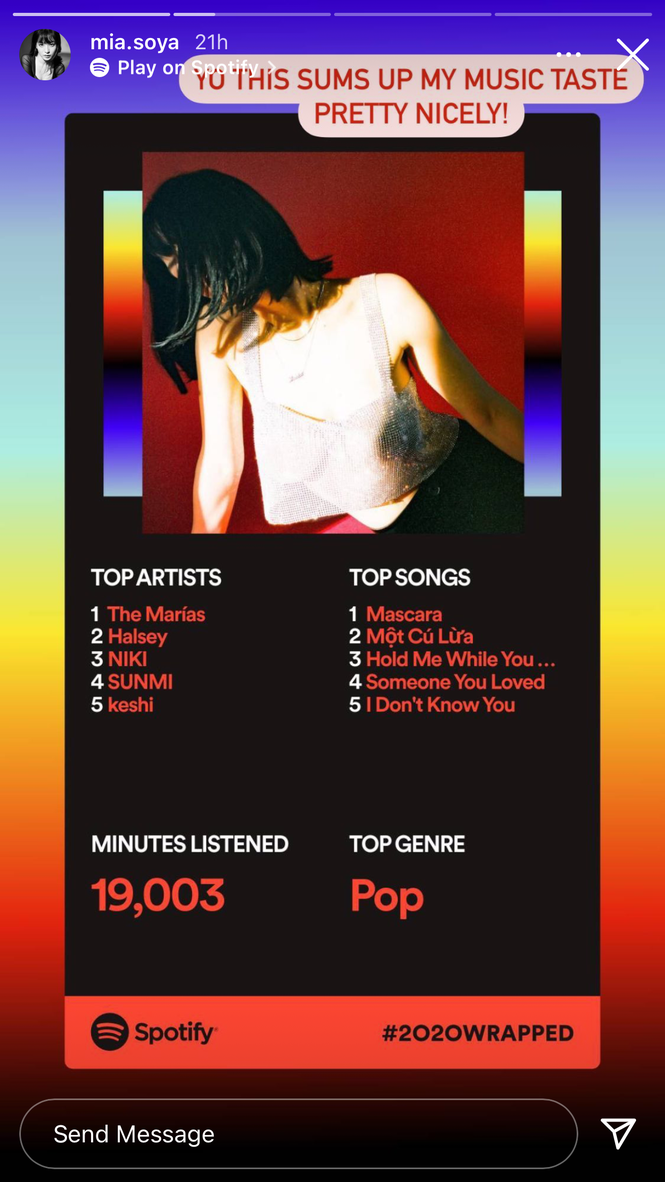Viewport: 665px width, 1182px height.
Task: Close the story viewer
Action: [632, 55]
